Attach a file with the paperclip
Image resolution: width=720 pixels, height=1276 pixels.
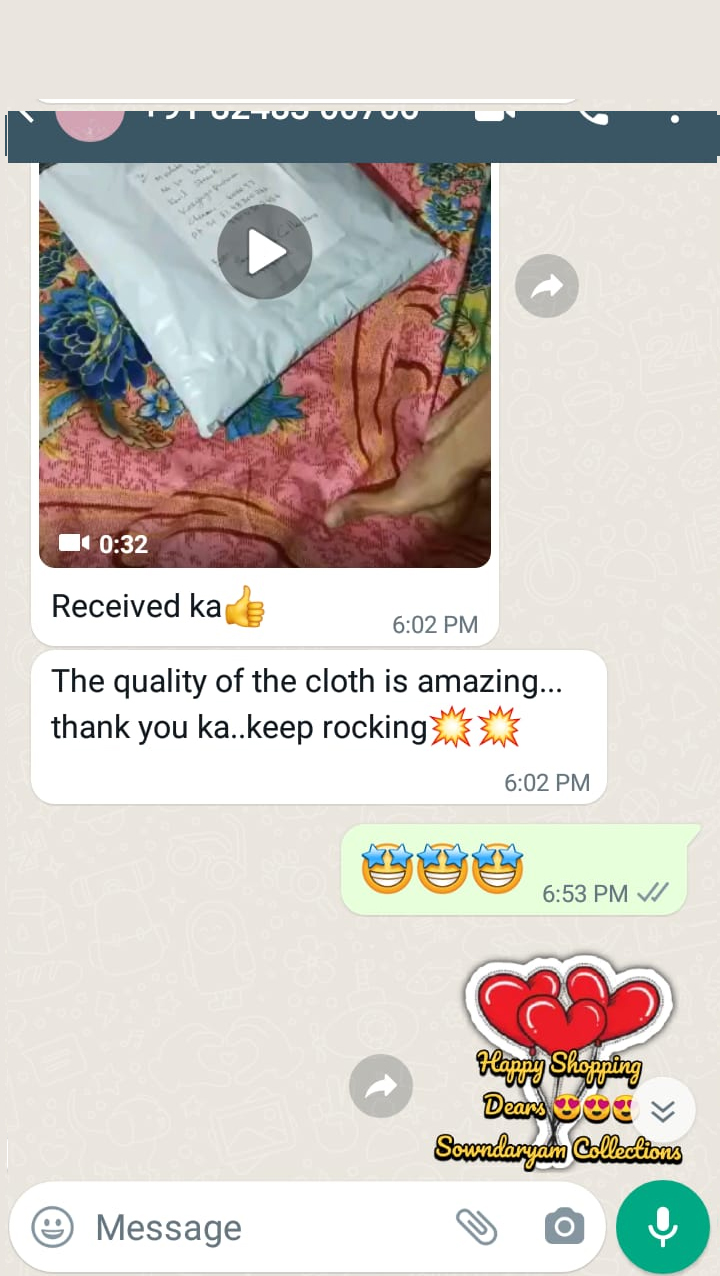(476, 1227)
